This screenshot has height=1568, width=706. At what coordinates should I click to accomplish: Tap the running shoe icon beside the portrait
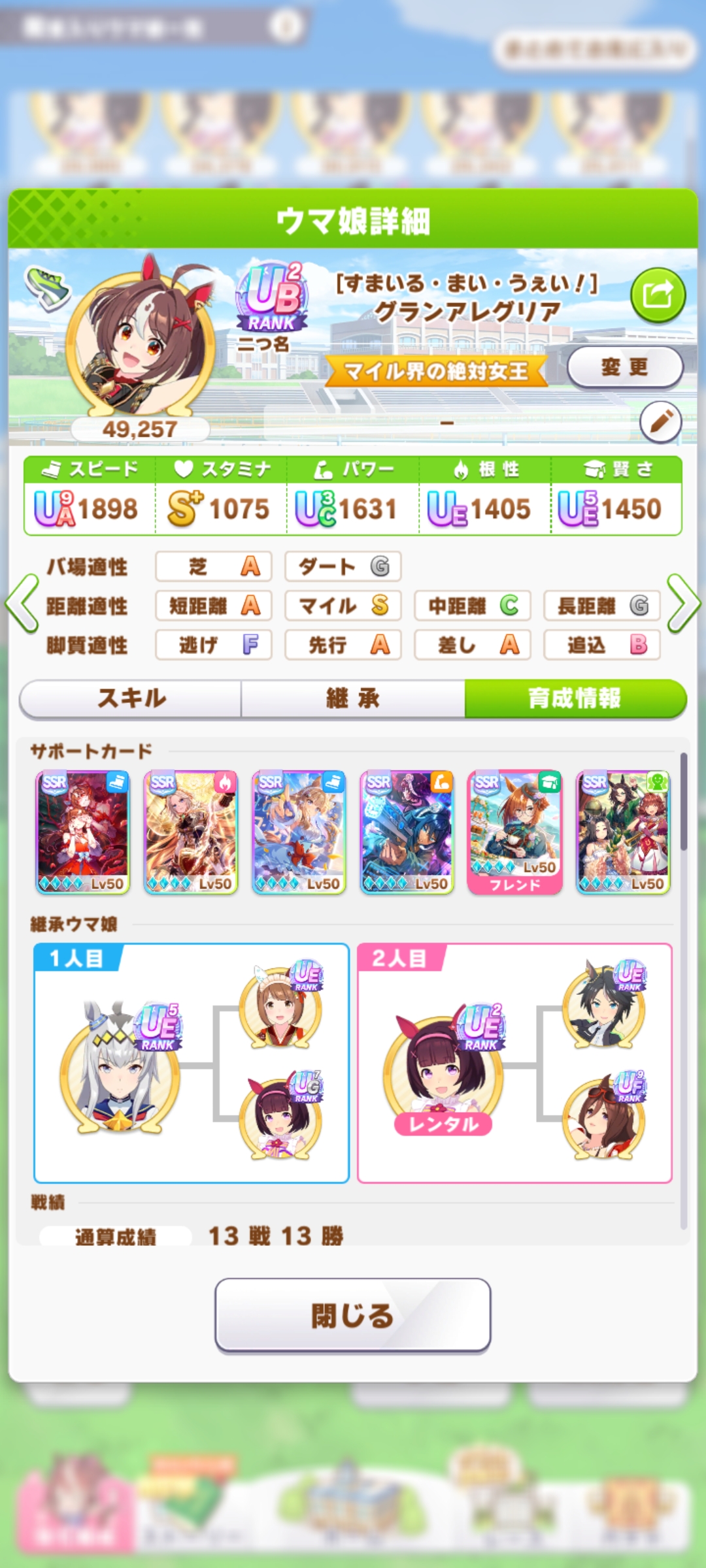(47, 289)
